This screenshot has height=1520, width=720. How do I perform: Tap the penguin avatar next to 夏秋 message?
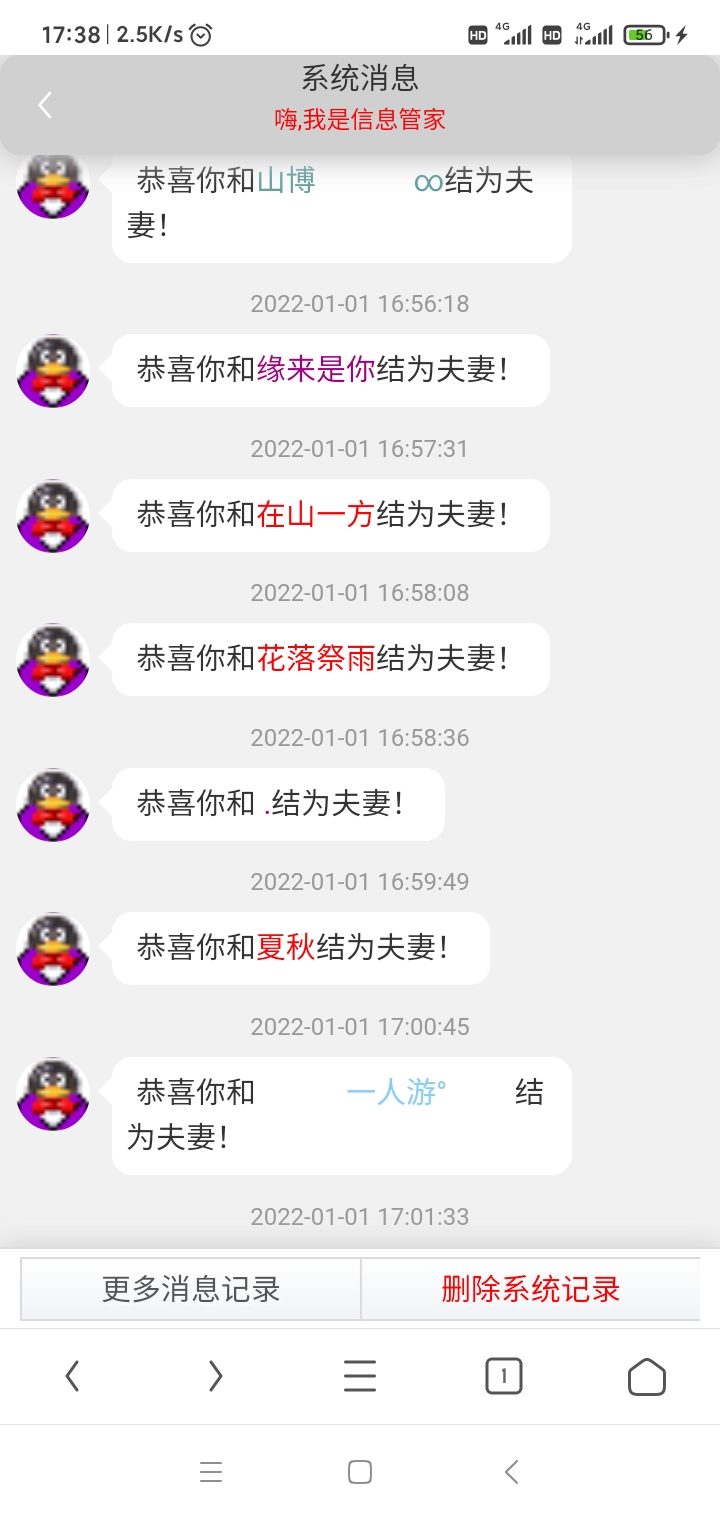[52, 949]
